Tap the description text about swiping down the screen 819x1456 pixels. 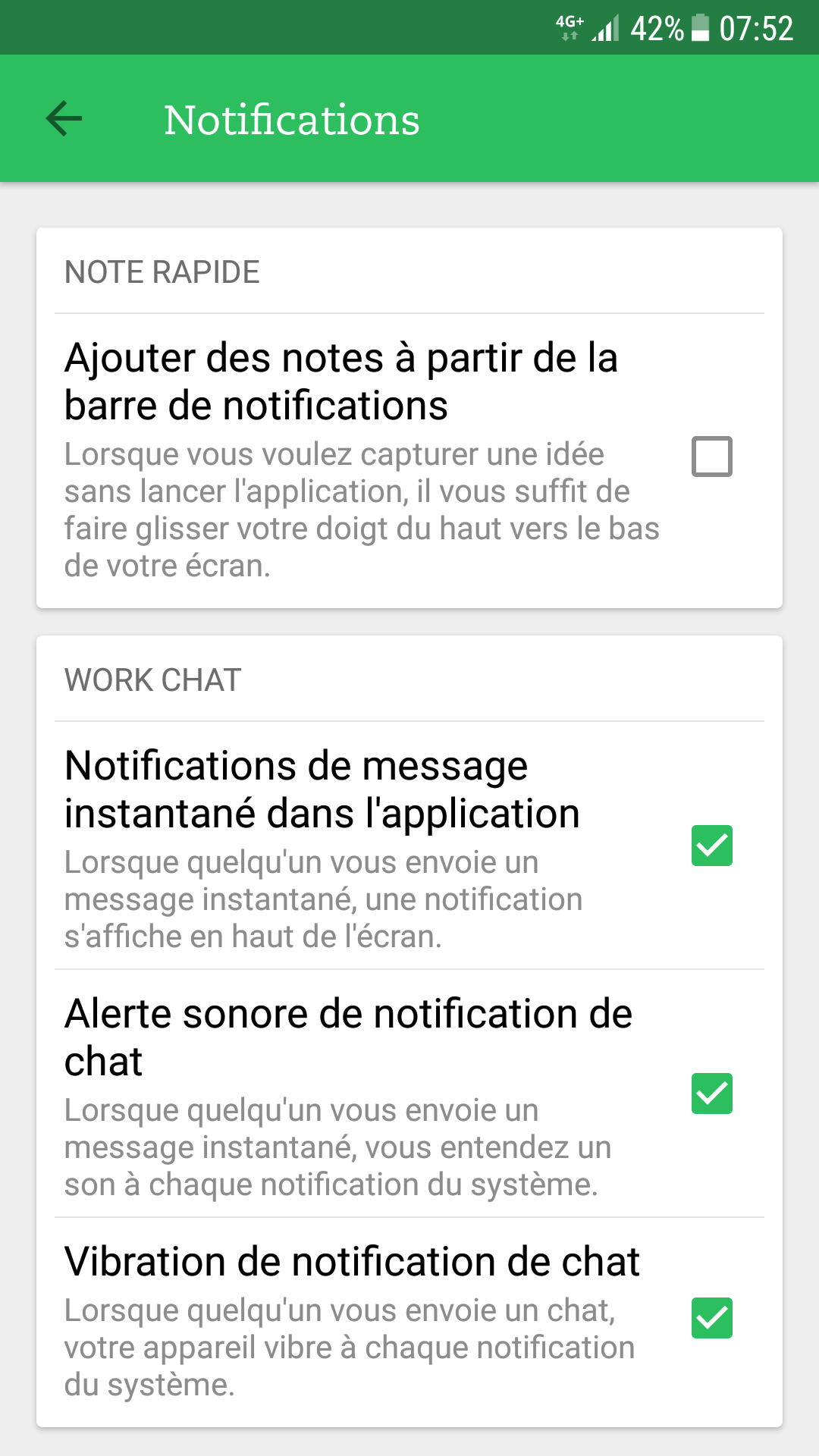(x=362, y=510)
